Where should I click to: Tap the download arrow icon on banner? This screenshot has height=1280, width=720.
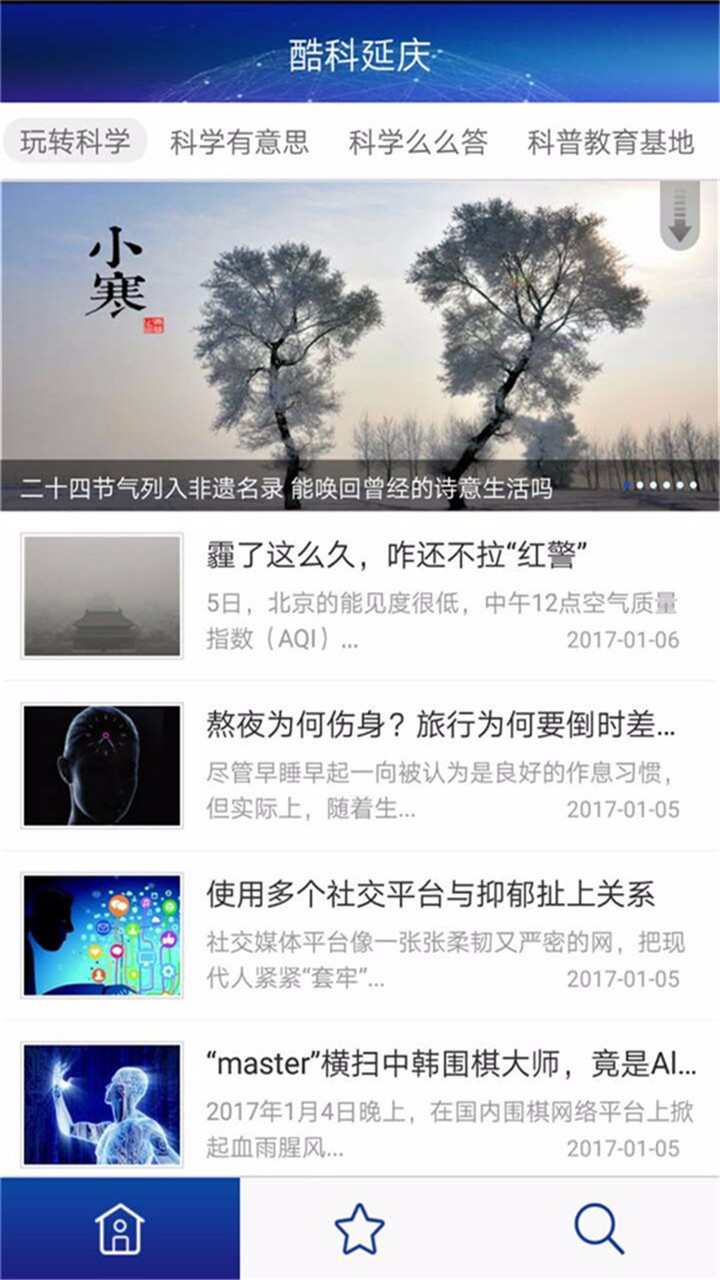[x=680, y=216]
